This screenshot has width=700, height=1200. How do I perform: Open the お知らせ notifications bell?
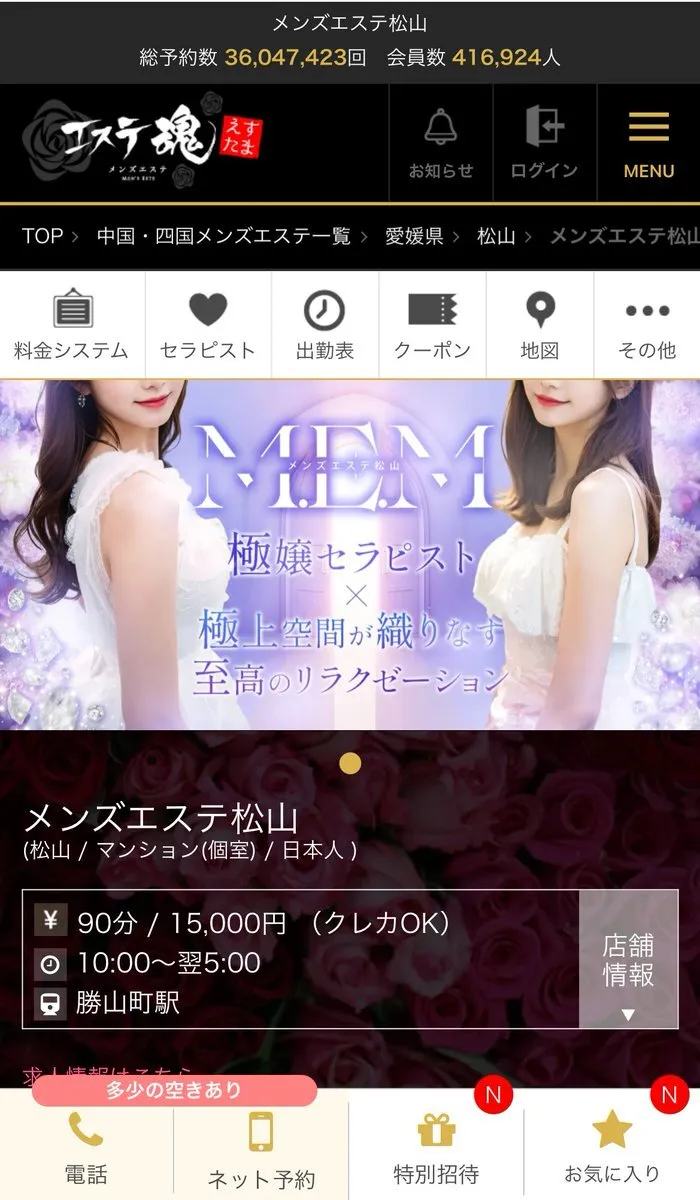(440, 143)
